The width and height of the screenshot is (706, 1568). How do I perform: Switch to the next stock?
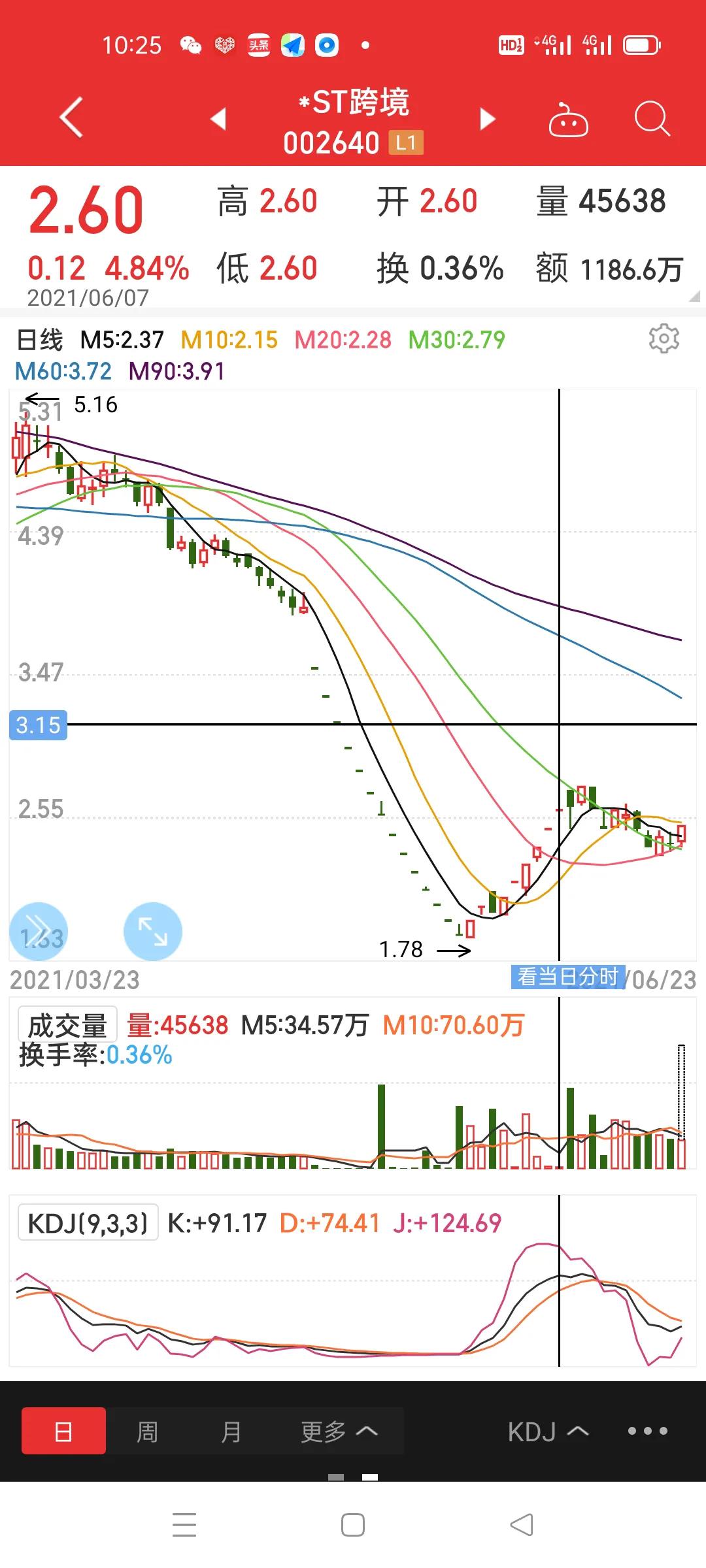tap(487, 119)
